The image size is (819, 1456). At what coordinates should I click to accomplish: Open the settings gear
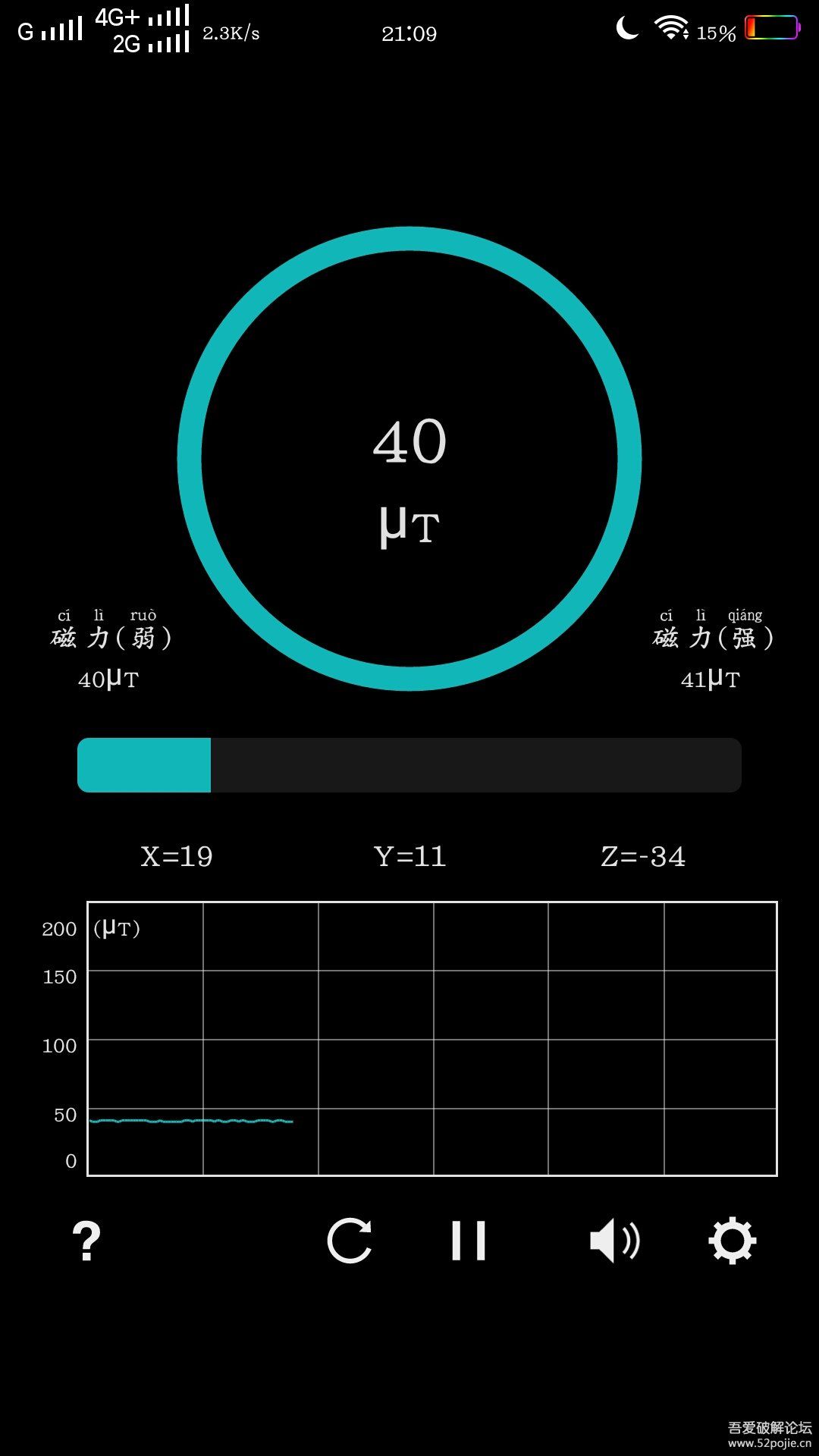pyautogui.click(x=732, y=1241)
